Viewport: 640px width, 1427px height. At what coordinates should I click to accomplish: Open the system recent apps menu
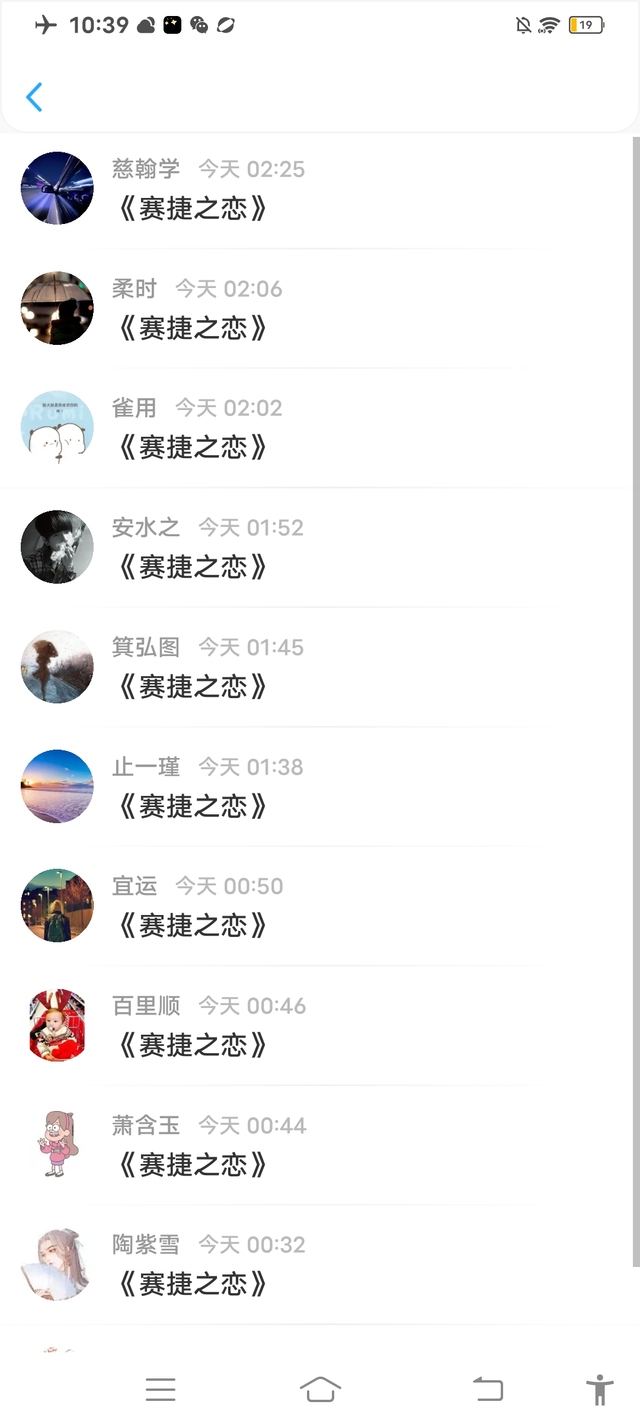pyautogui.click(x=160, y=1389)
